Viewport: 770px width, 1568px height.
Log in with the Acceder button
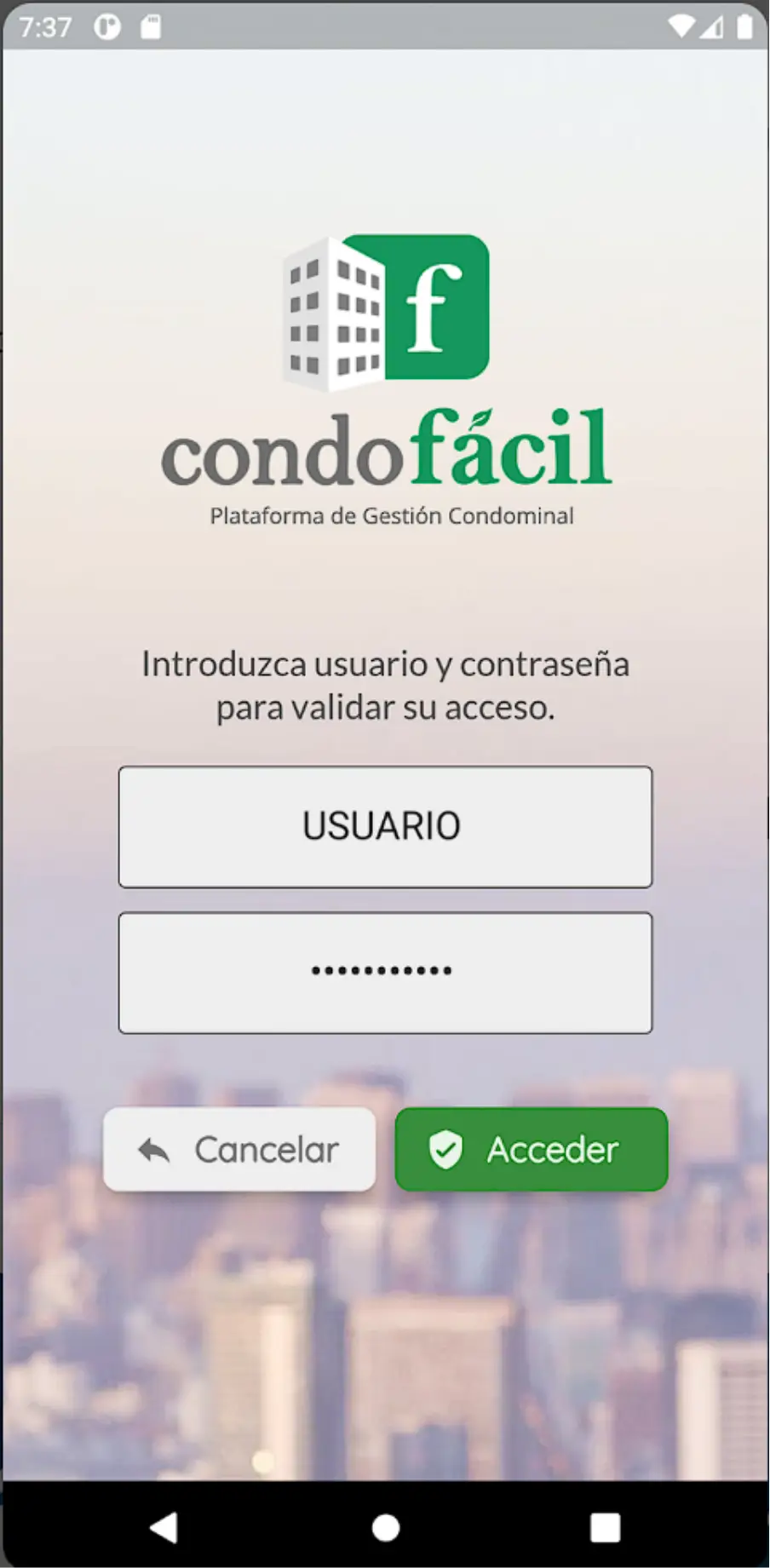coord(531,1149)
